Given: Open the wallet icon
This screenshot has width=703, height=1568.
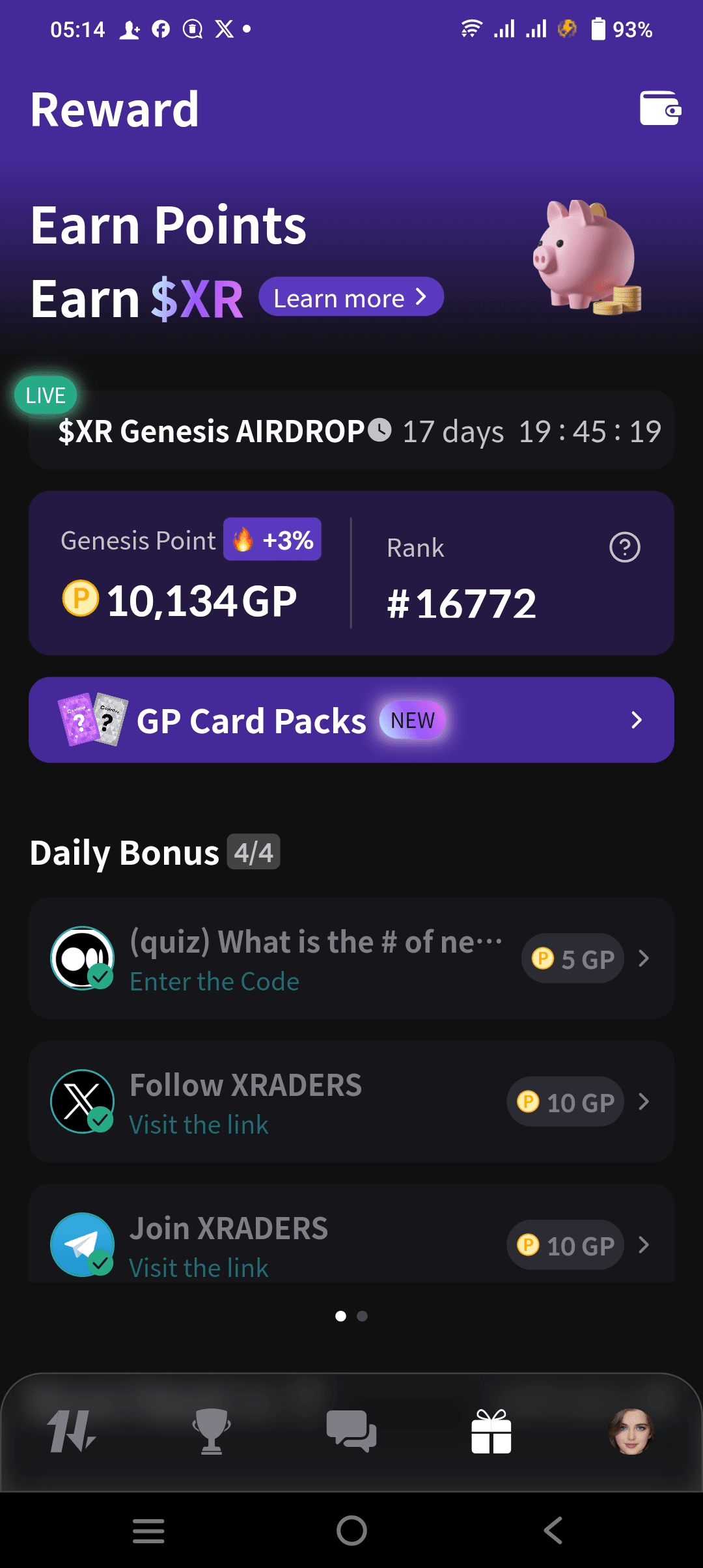Looking at the screenshot, I should (660, 108).
